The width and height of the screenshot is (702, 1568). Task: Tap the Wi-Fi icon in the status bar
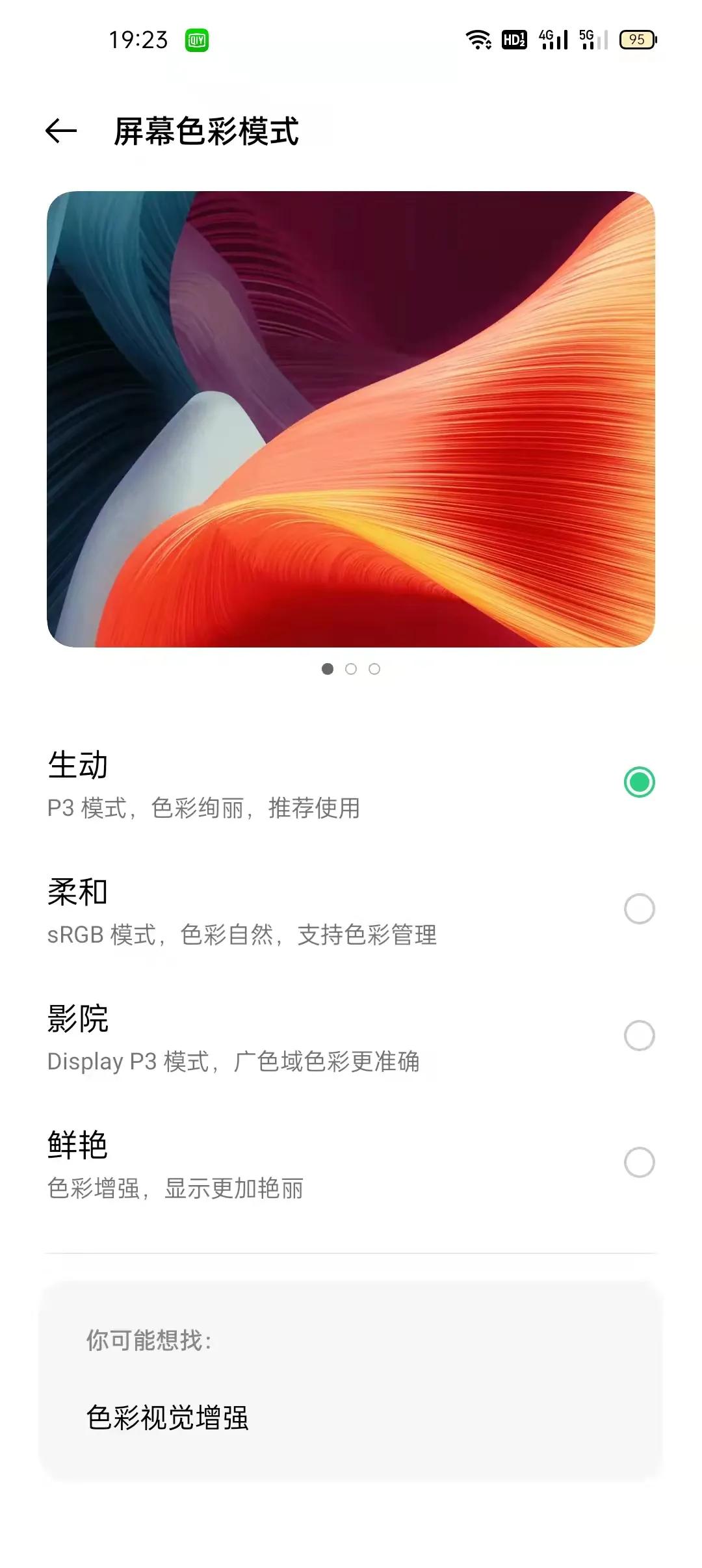(478, 40)
